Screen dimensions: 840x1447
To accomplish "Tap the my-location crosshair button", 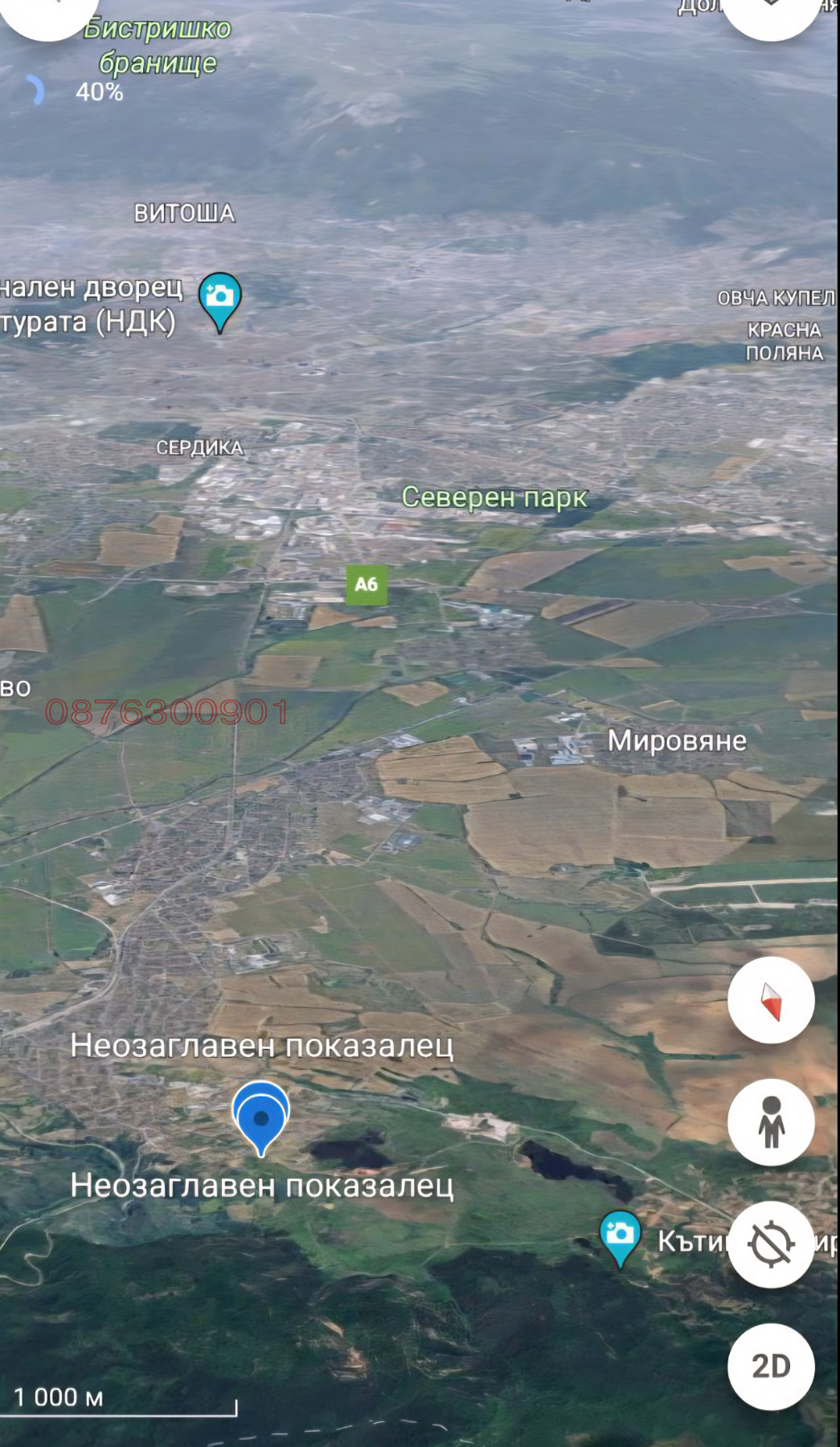I will coord(770,1244).
